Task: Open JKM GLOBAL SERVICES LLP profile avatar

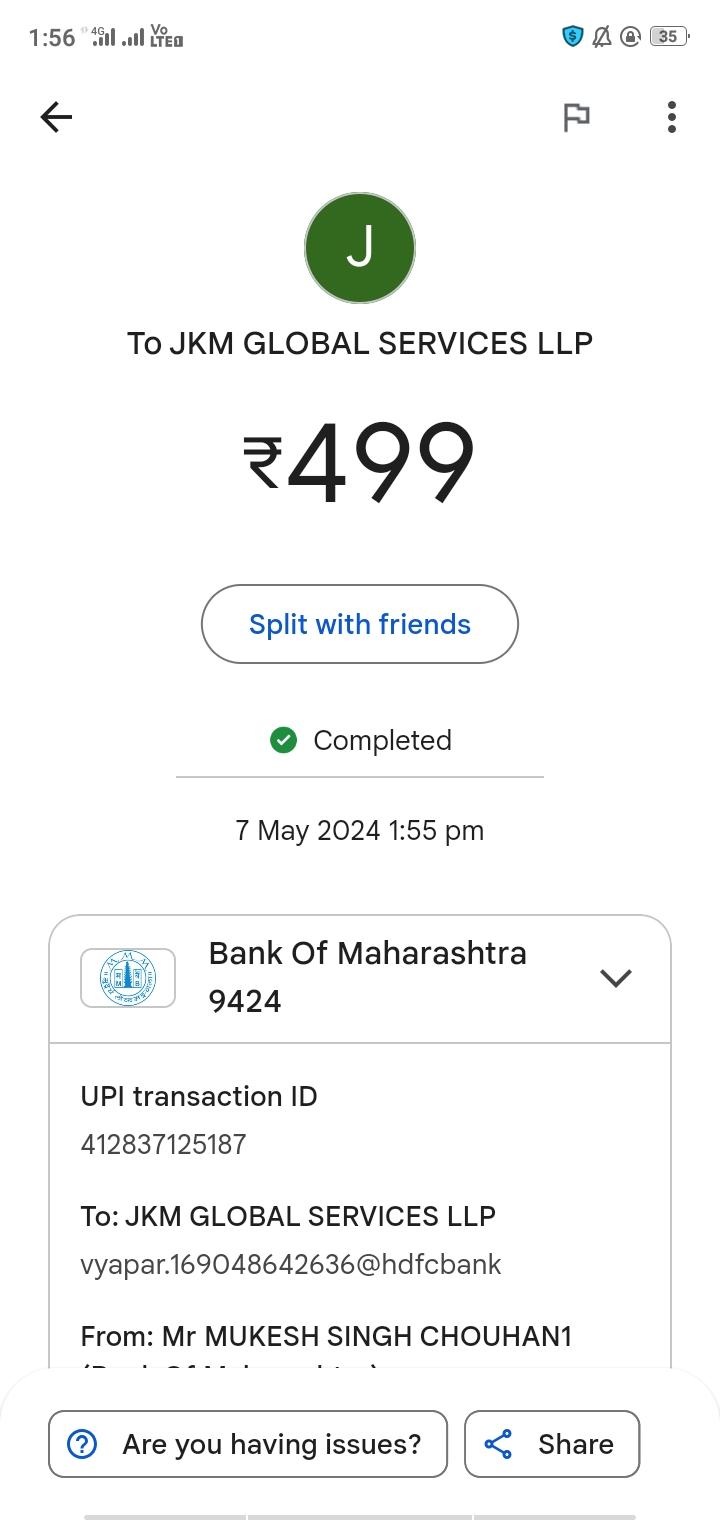Action: click(360, 248)
